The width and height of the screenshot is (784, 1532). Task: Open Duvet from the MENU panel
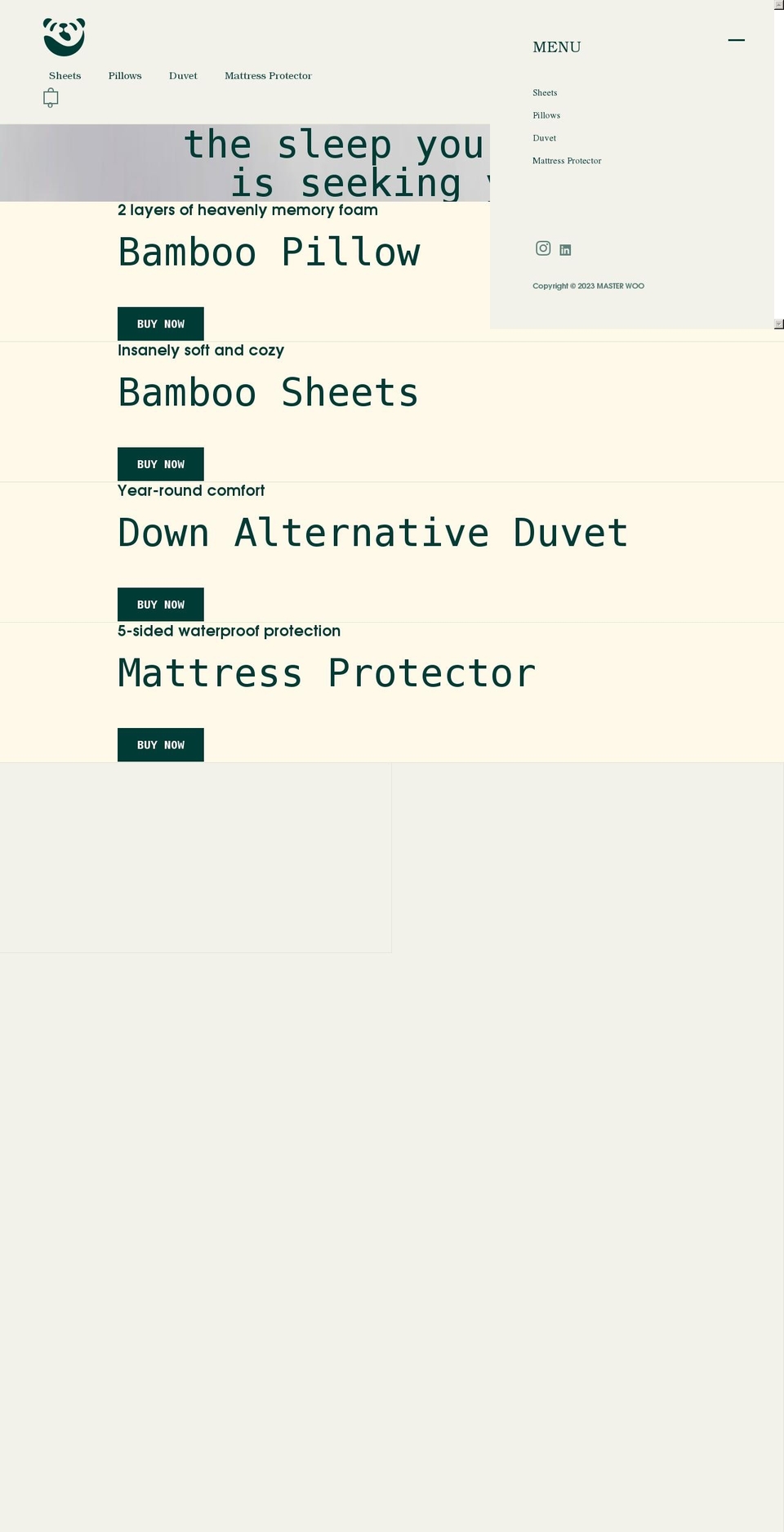pyautogui.click(x=544, y=138)
